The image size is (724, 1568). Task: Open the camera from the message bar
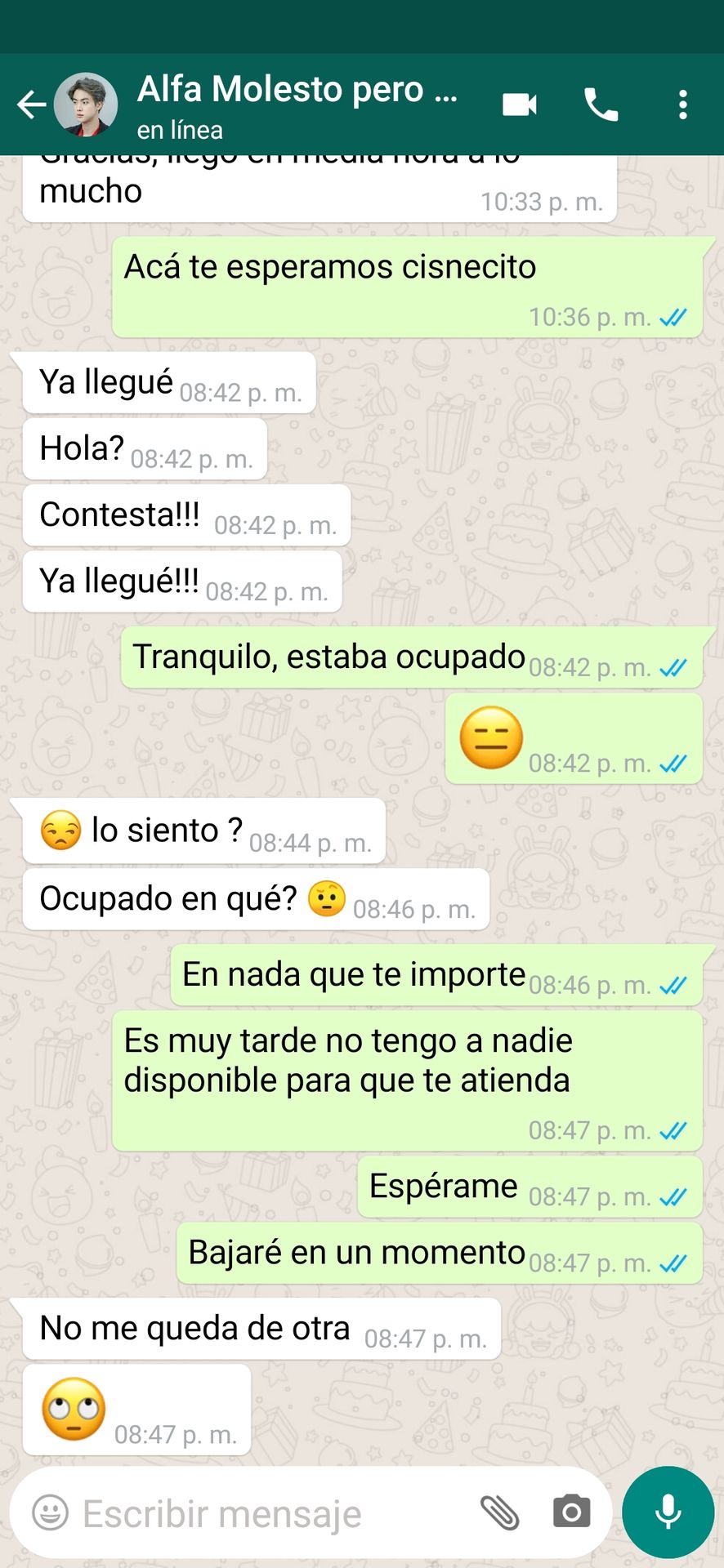point(571,1512)
